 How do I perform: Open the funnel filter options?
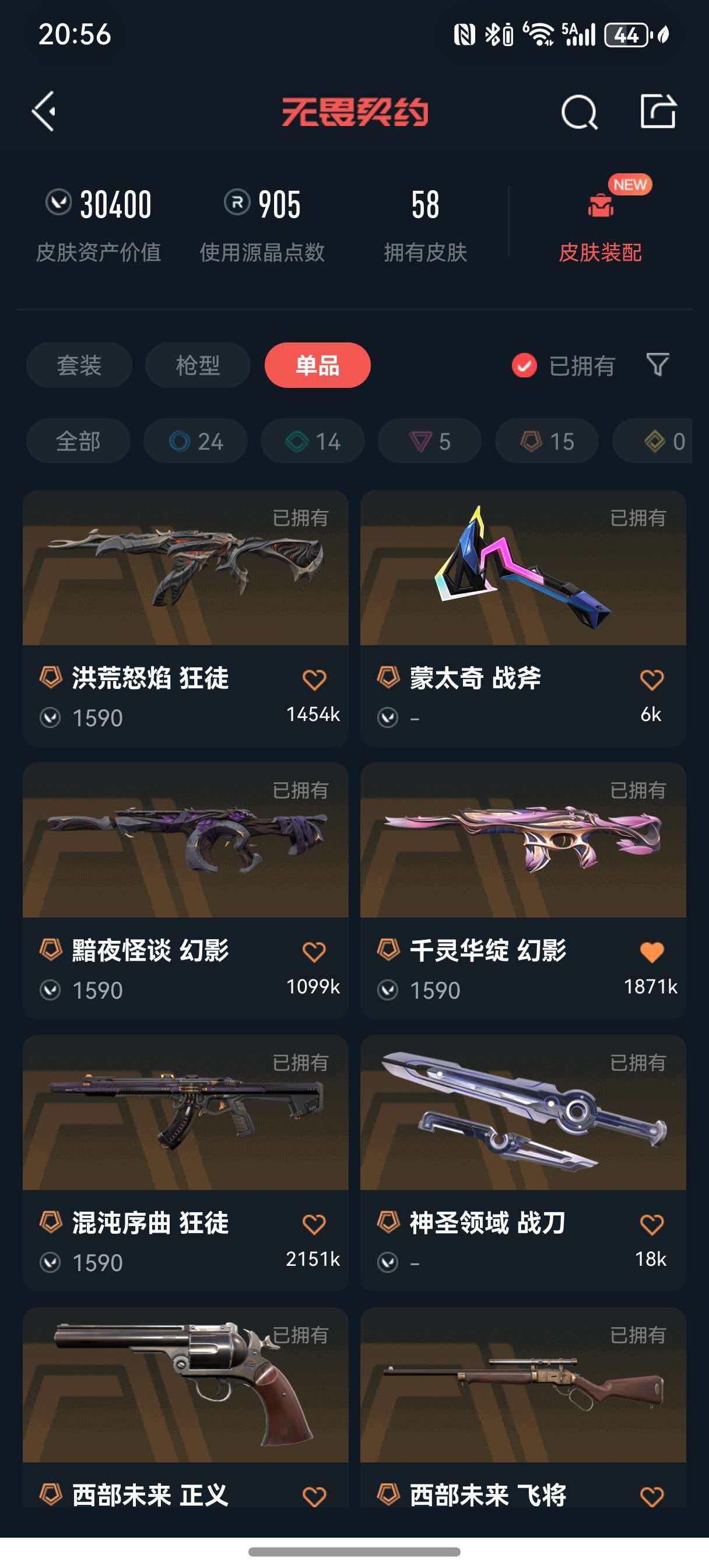tap(657, 365)
